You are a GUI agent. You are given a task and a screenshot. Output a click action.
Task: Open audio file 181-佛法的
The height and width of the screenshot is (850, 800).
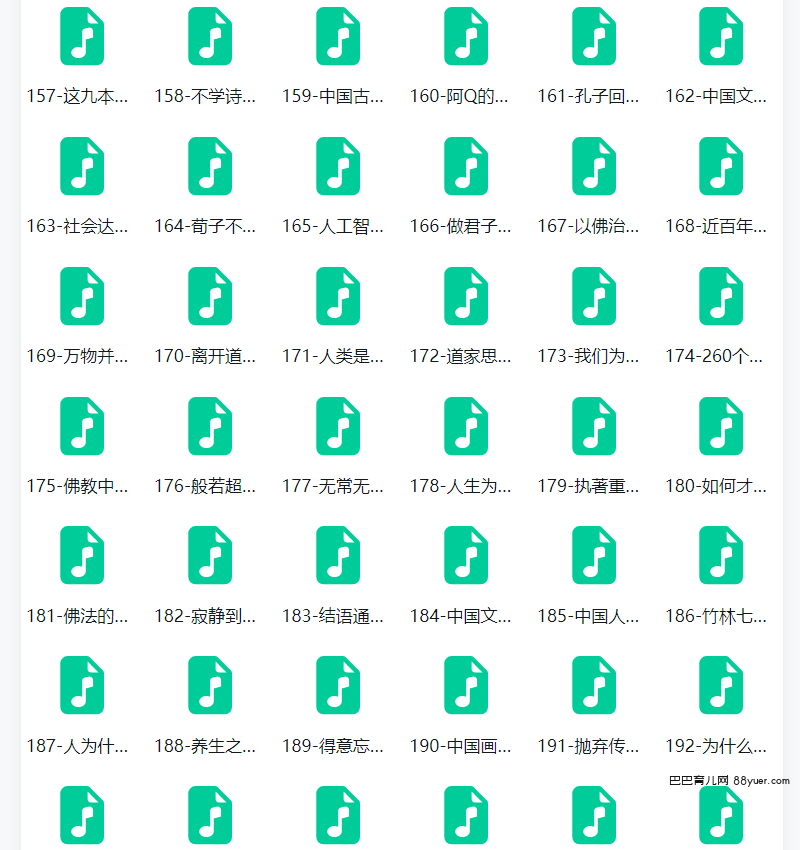[82, 556]
